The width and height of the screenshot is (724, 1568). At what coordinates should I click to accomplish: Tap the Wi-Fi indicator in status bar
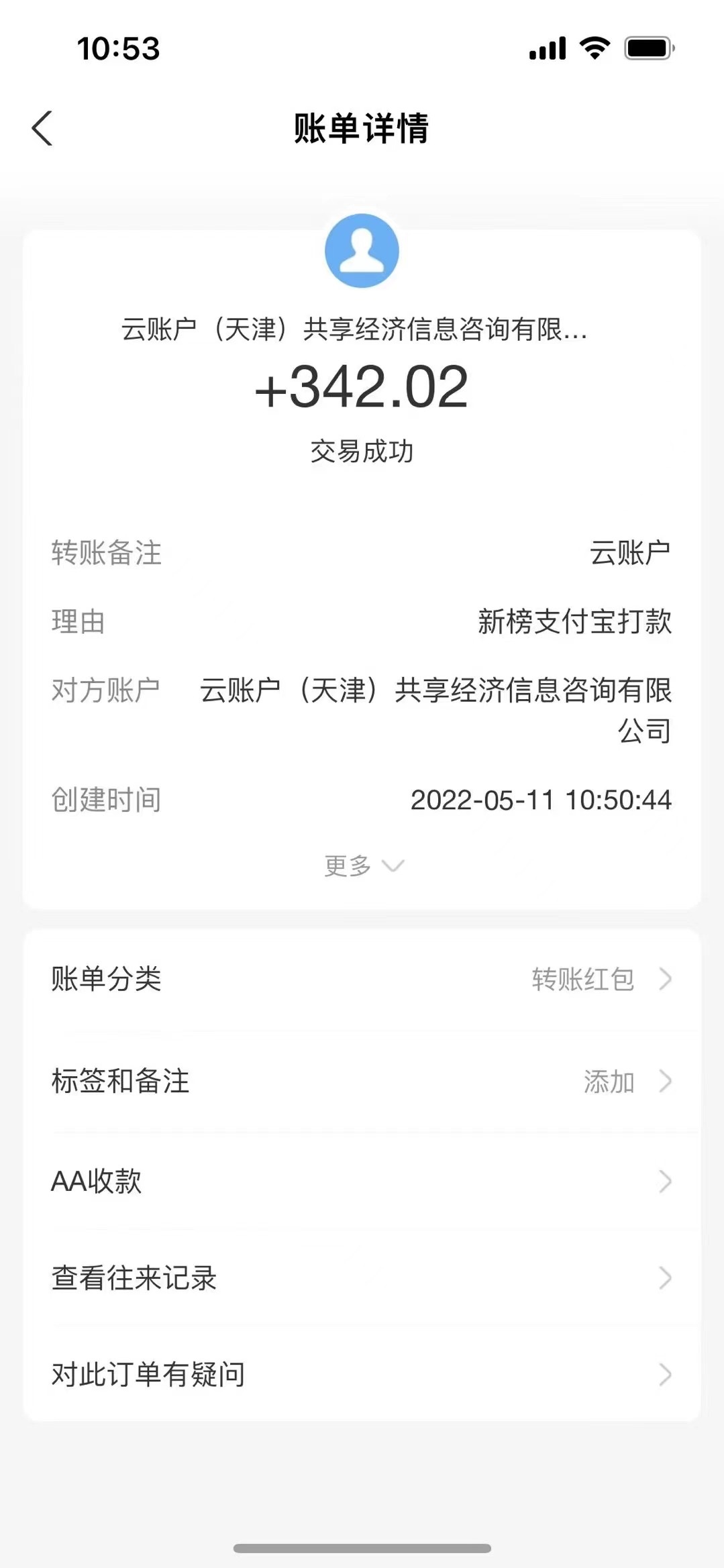tap(594, 48)
